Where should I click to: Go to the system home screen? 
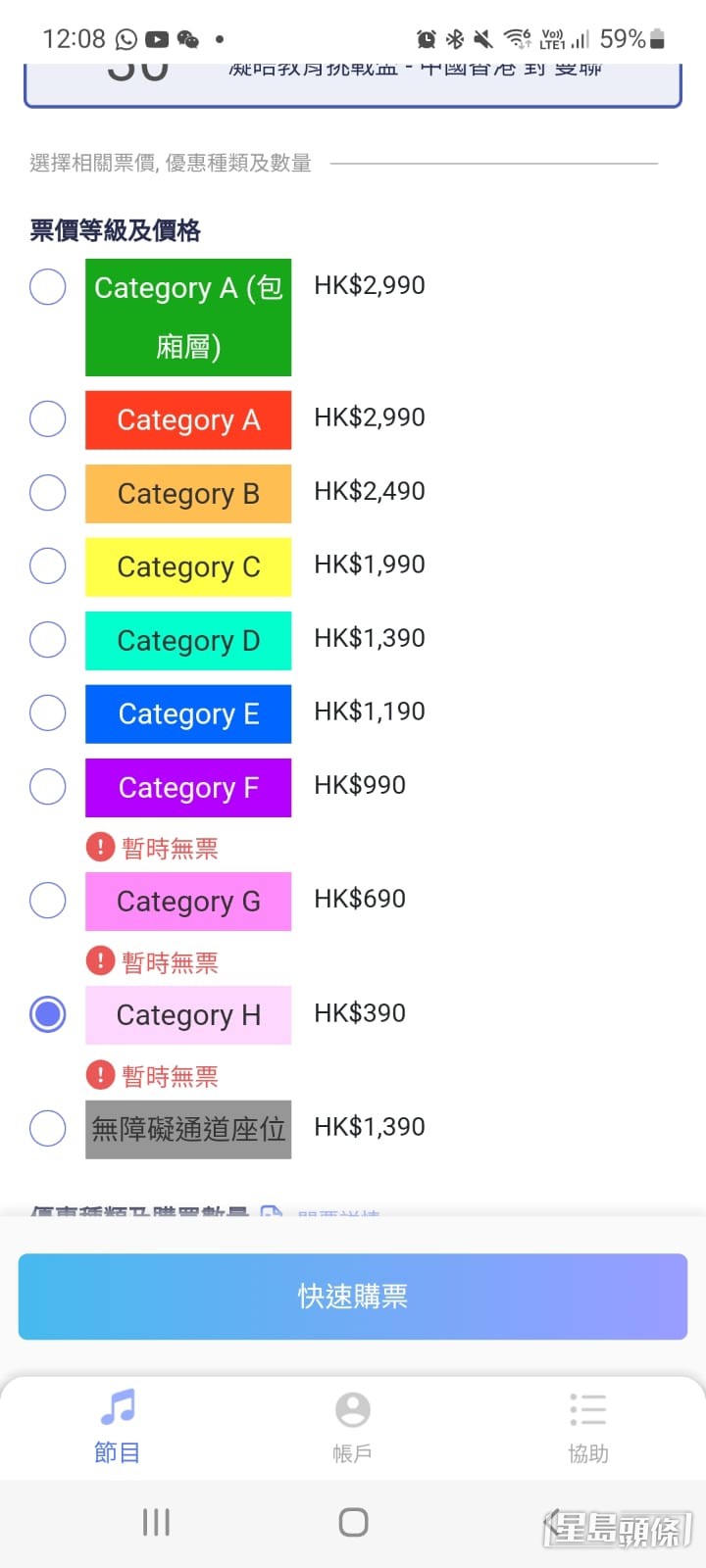point(353,1522)
